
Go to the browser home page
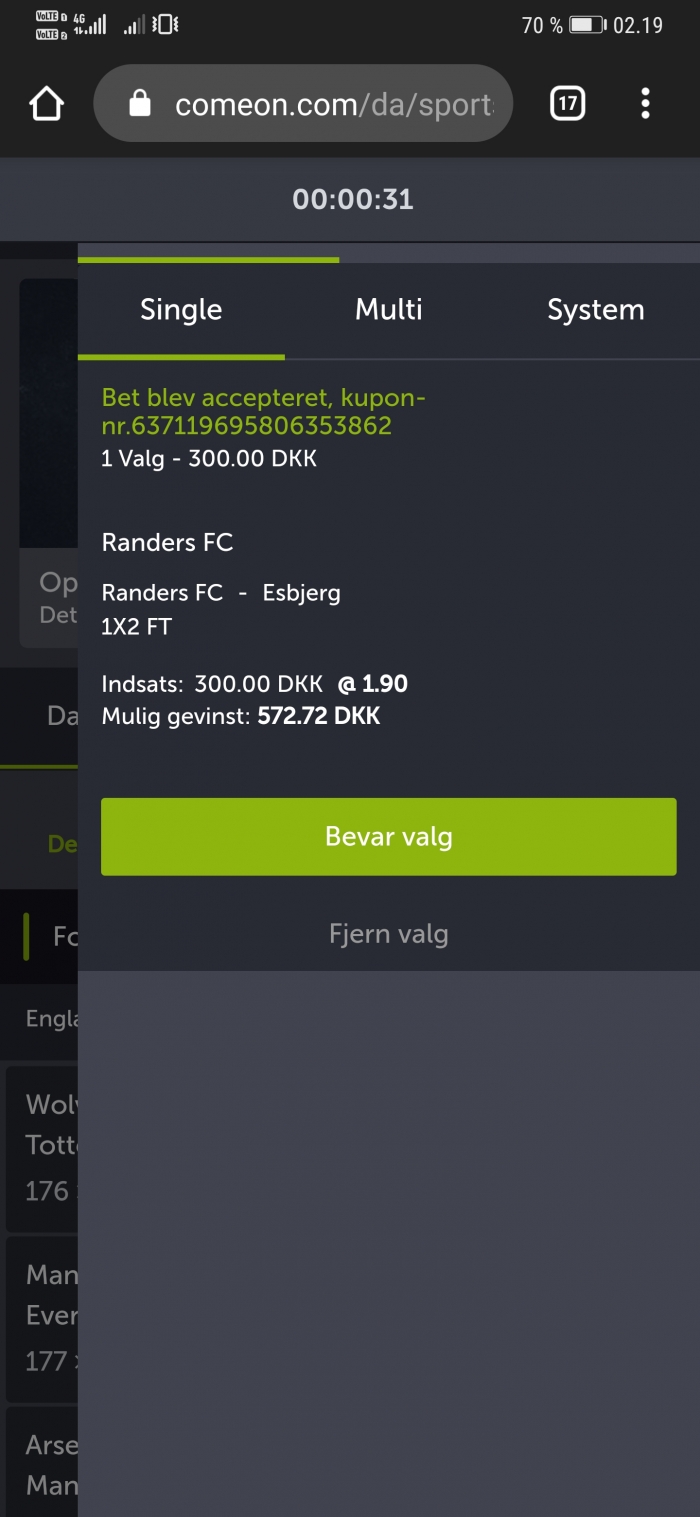tap(46, 103)
